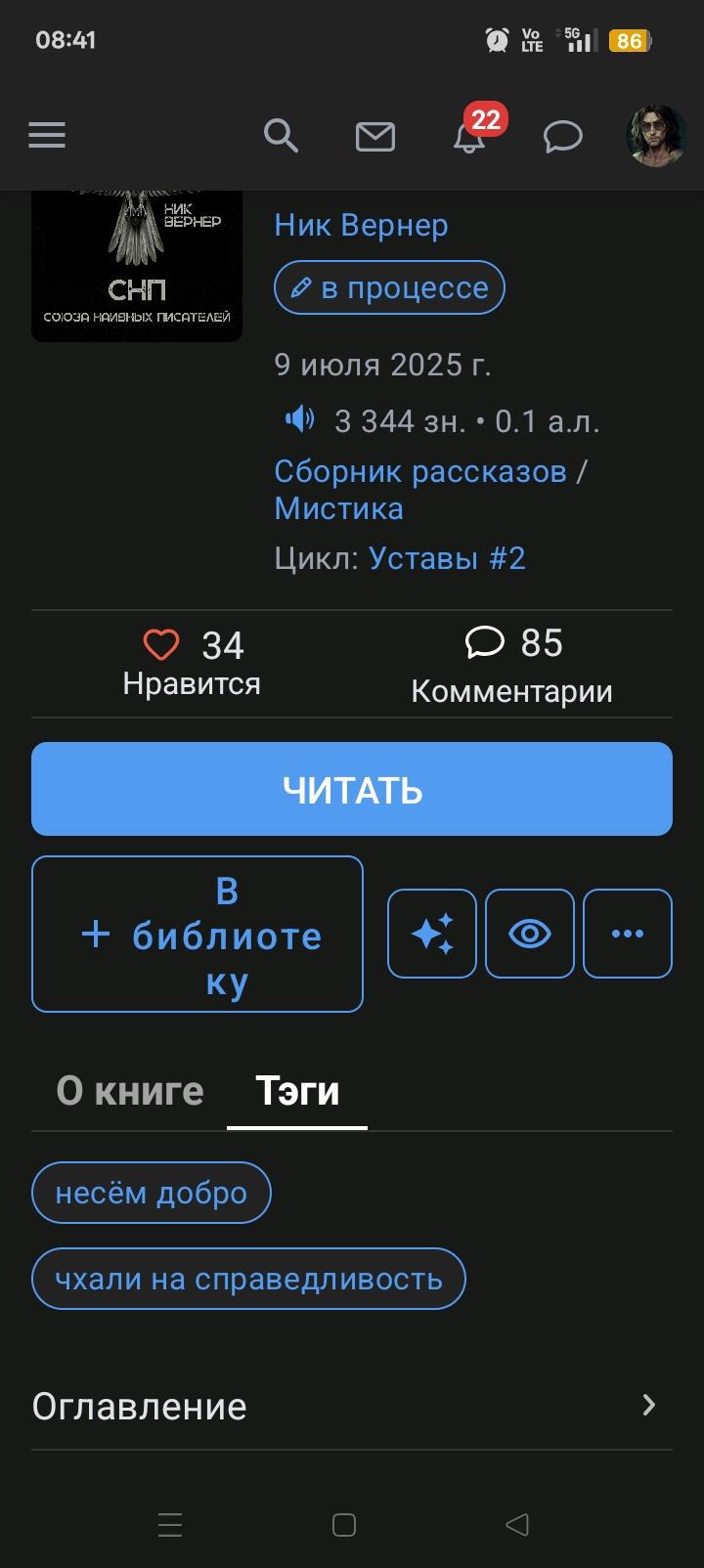The width and height of the screenshot is (704, 1568).
Task: Open the Мистика genre link
Action: point(338,508)
